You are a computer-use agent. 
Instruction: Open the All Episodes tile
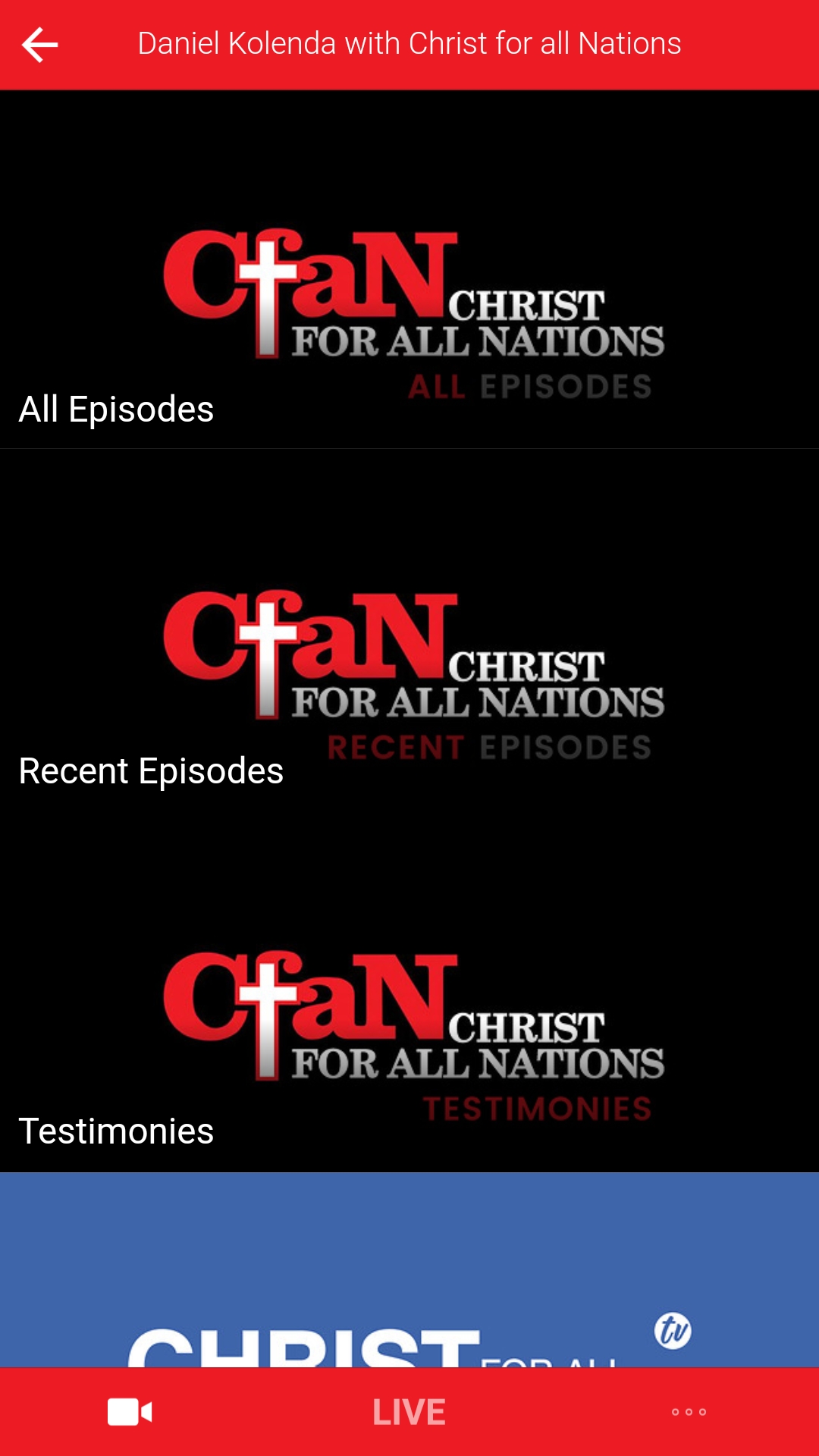coord(409,269)
